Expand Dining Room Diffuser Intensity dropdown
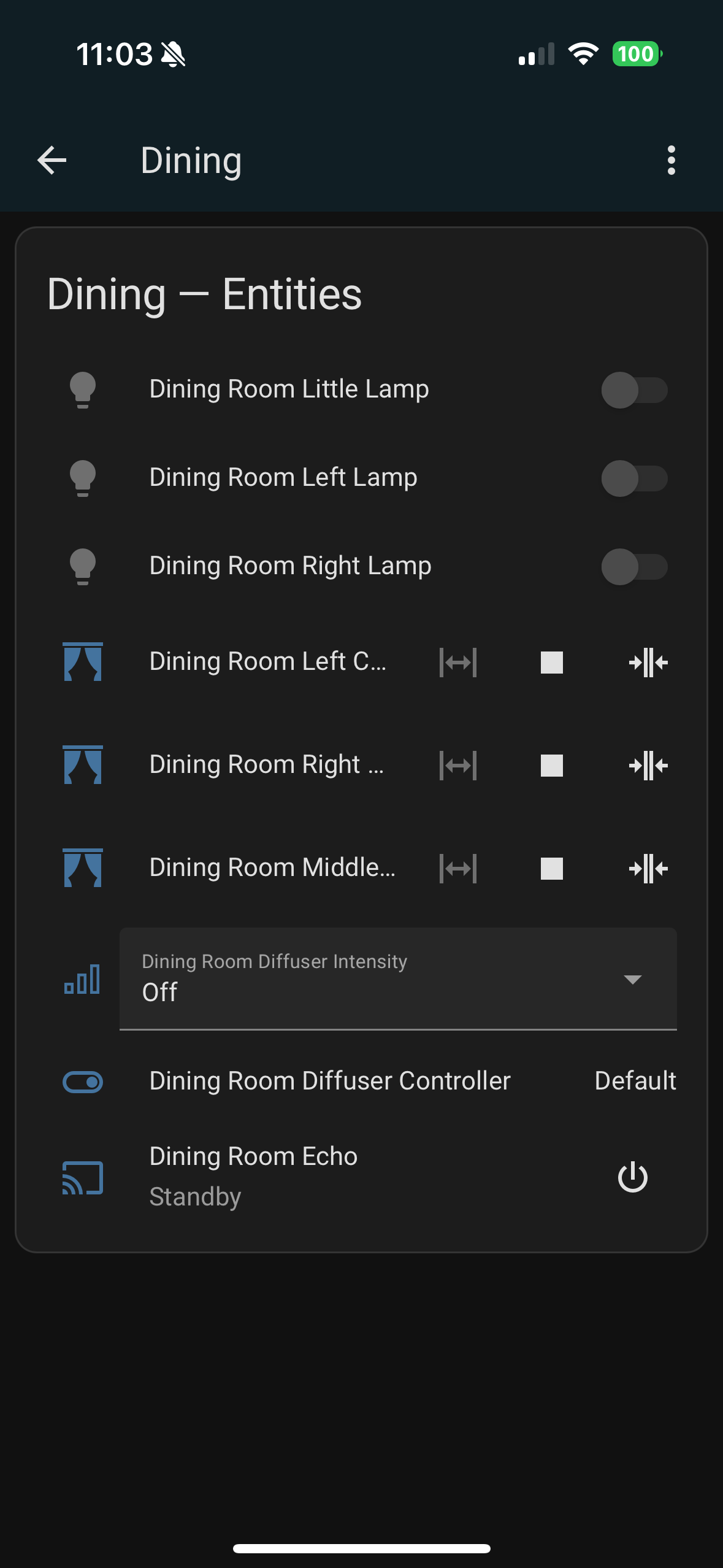The width and height of the screenshot is (723, 1568). tap(398, 978)
